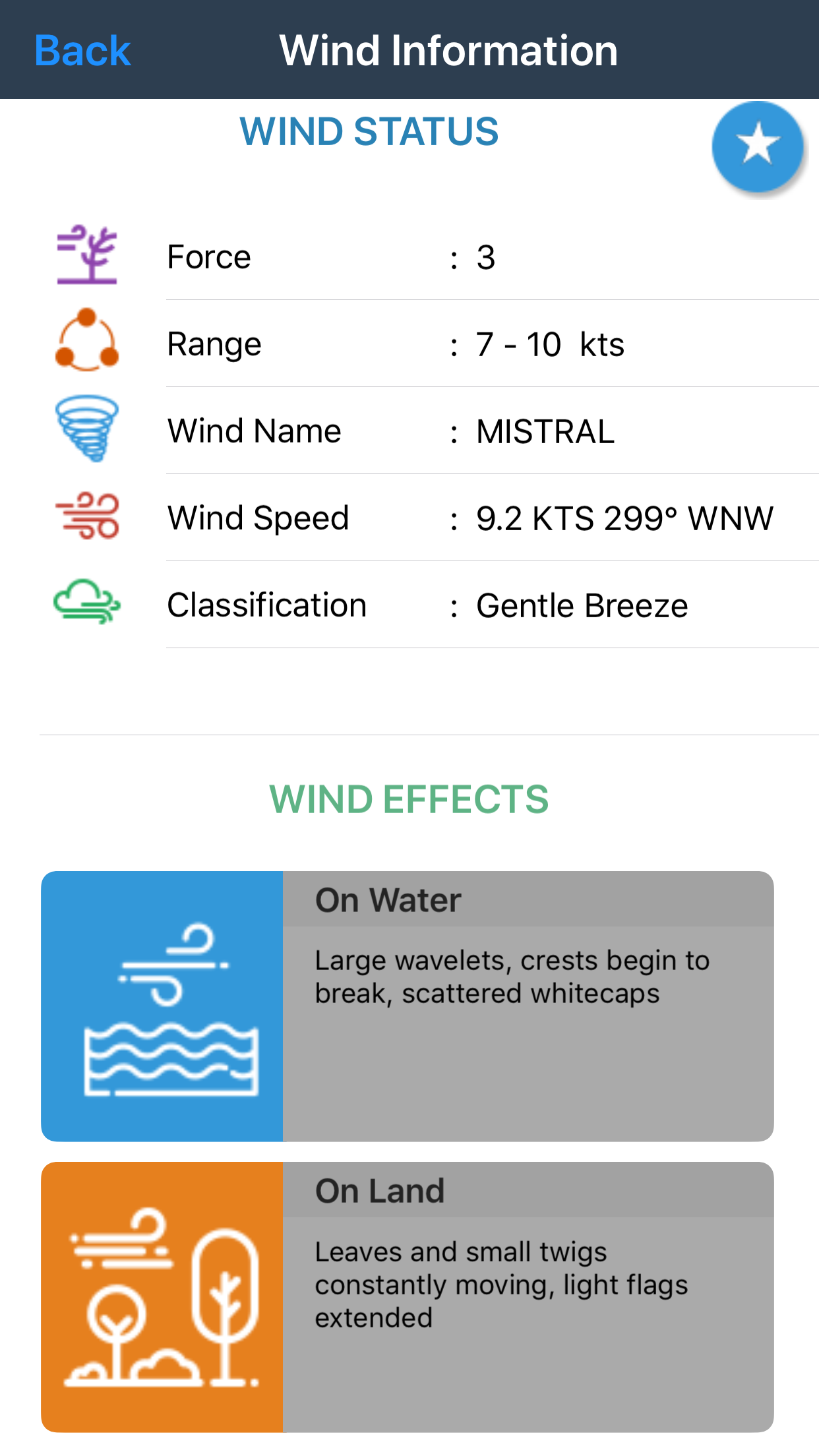The image size is (819, 1456).
Task: Toggle favorite status with the star button
Action: click(x=756, y=146)
